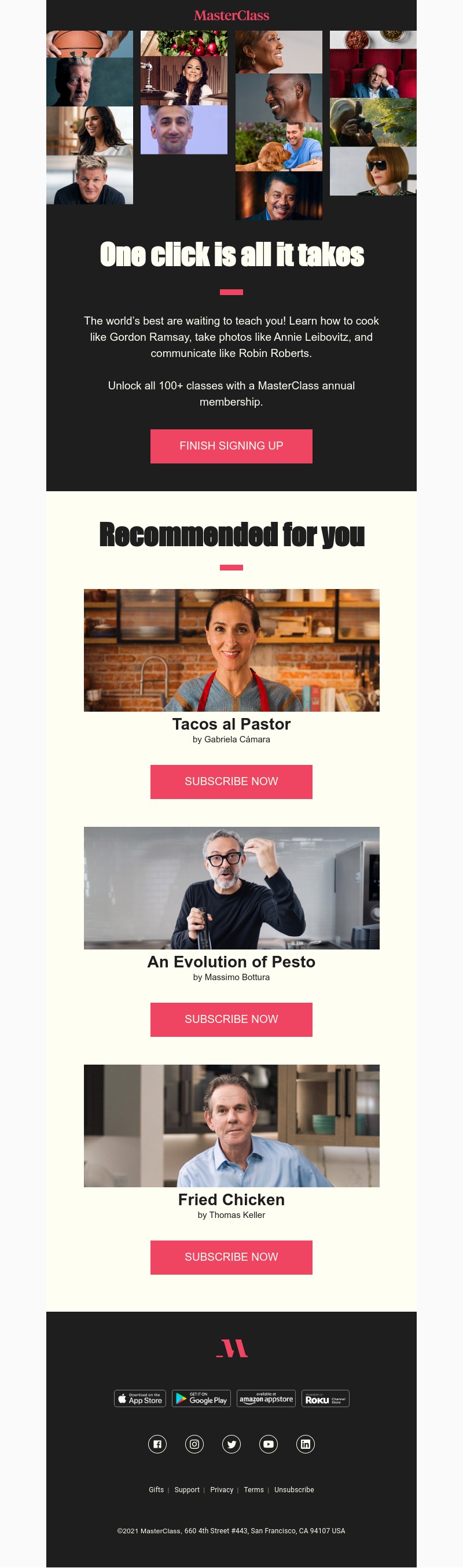The width and height of the screenshot is (463, 1568).
Task: Open the Instagram icon
Action: pyautogui.click(x=194, y=1444)
